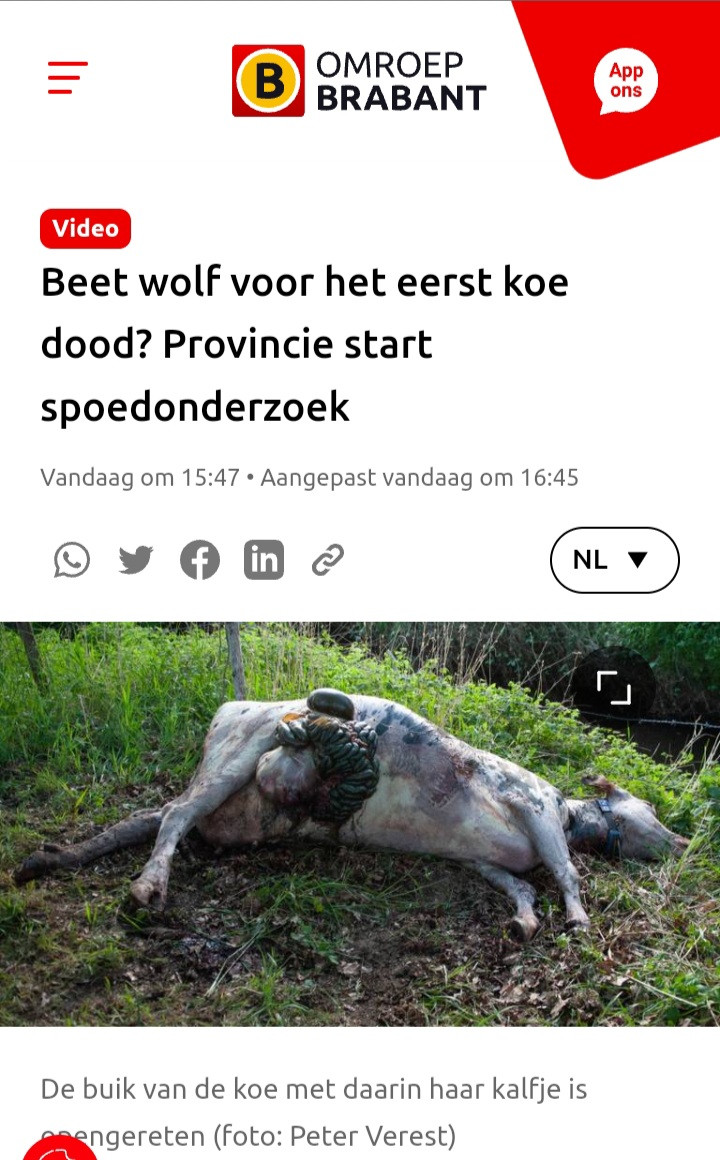Copy the article link
The height and width of the screenshot is (1160, 720).
328,560
